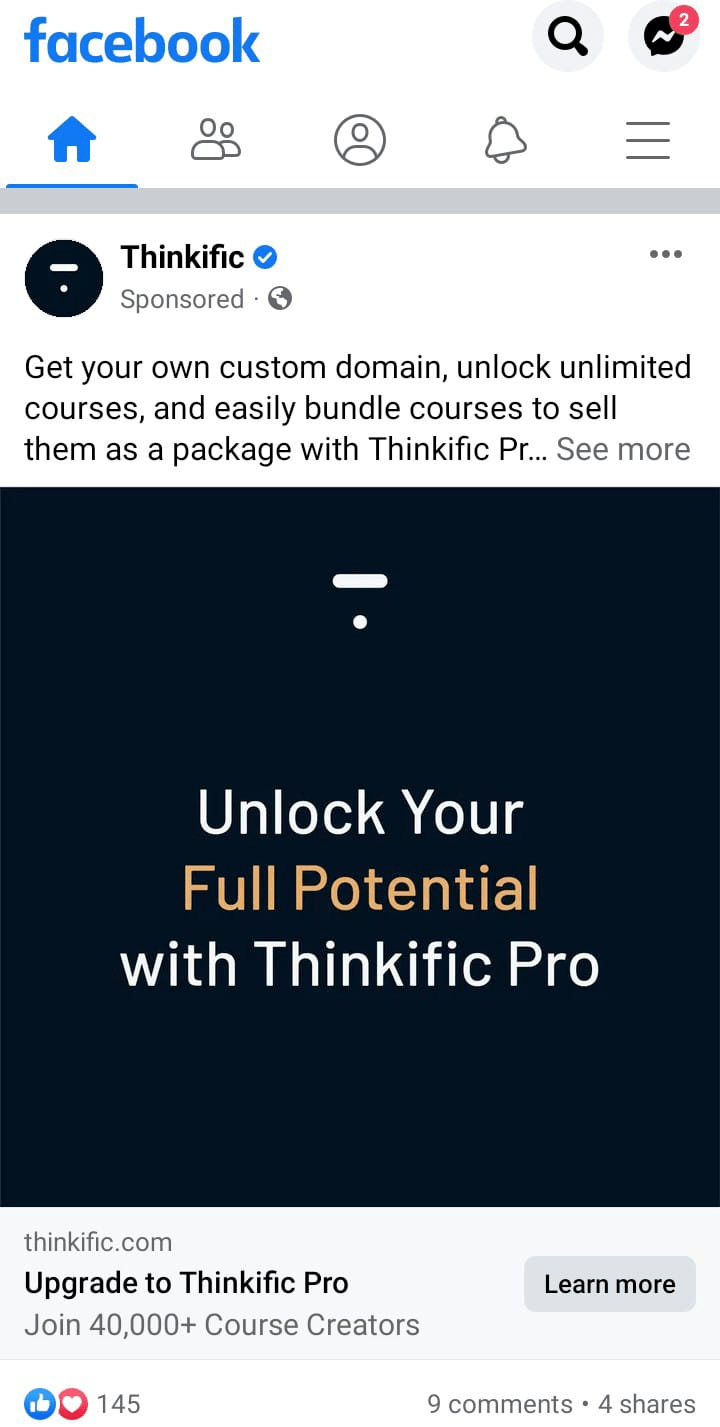Open your Profile icon
Viewport: 720px width, 1427px height.
click(359, 139)
